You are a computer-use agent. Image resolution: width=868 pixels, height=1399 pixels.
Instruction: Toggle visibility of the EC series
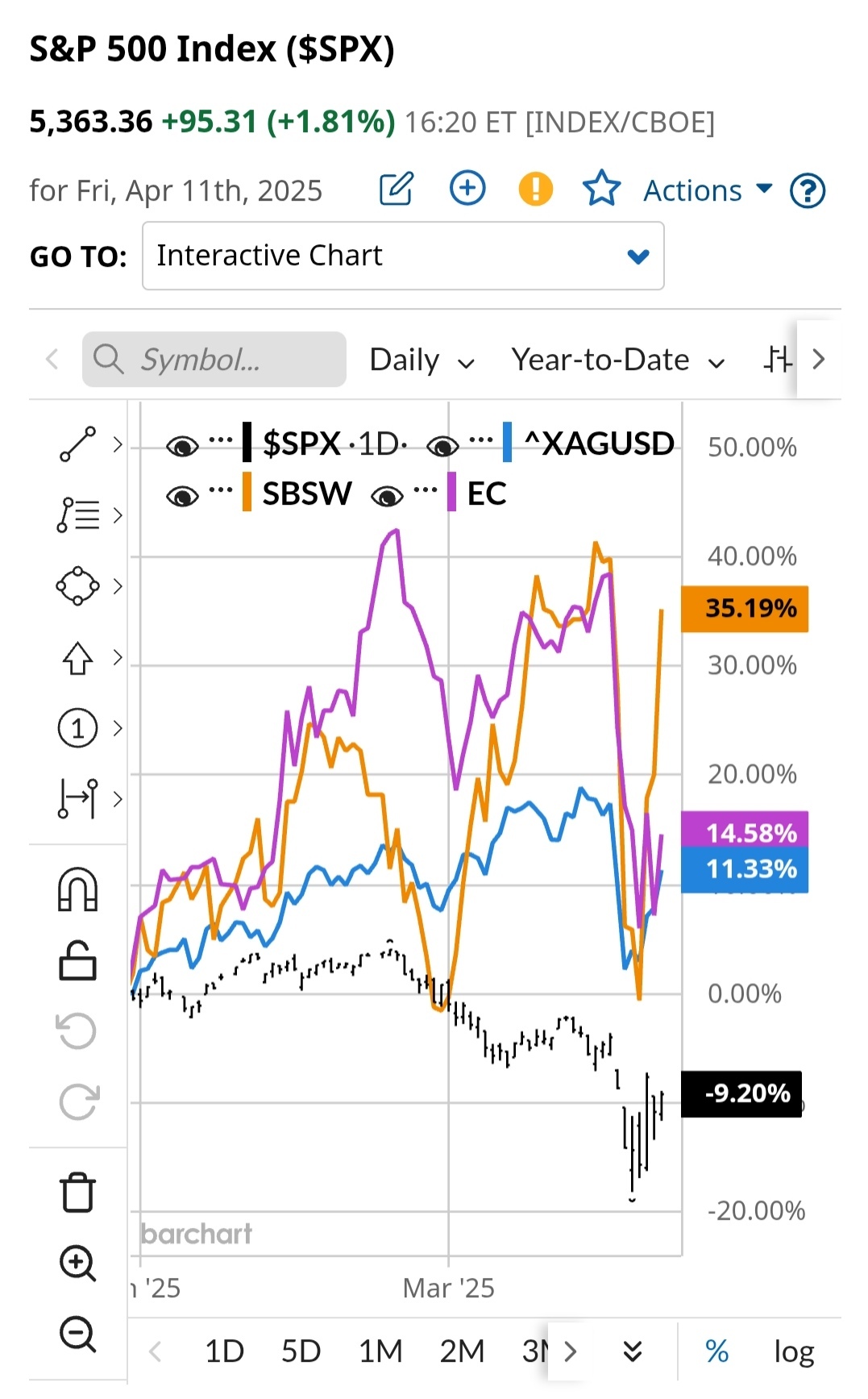point(387,496)
